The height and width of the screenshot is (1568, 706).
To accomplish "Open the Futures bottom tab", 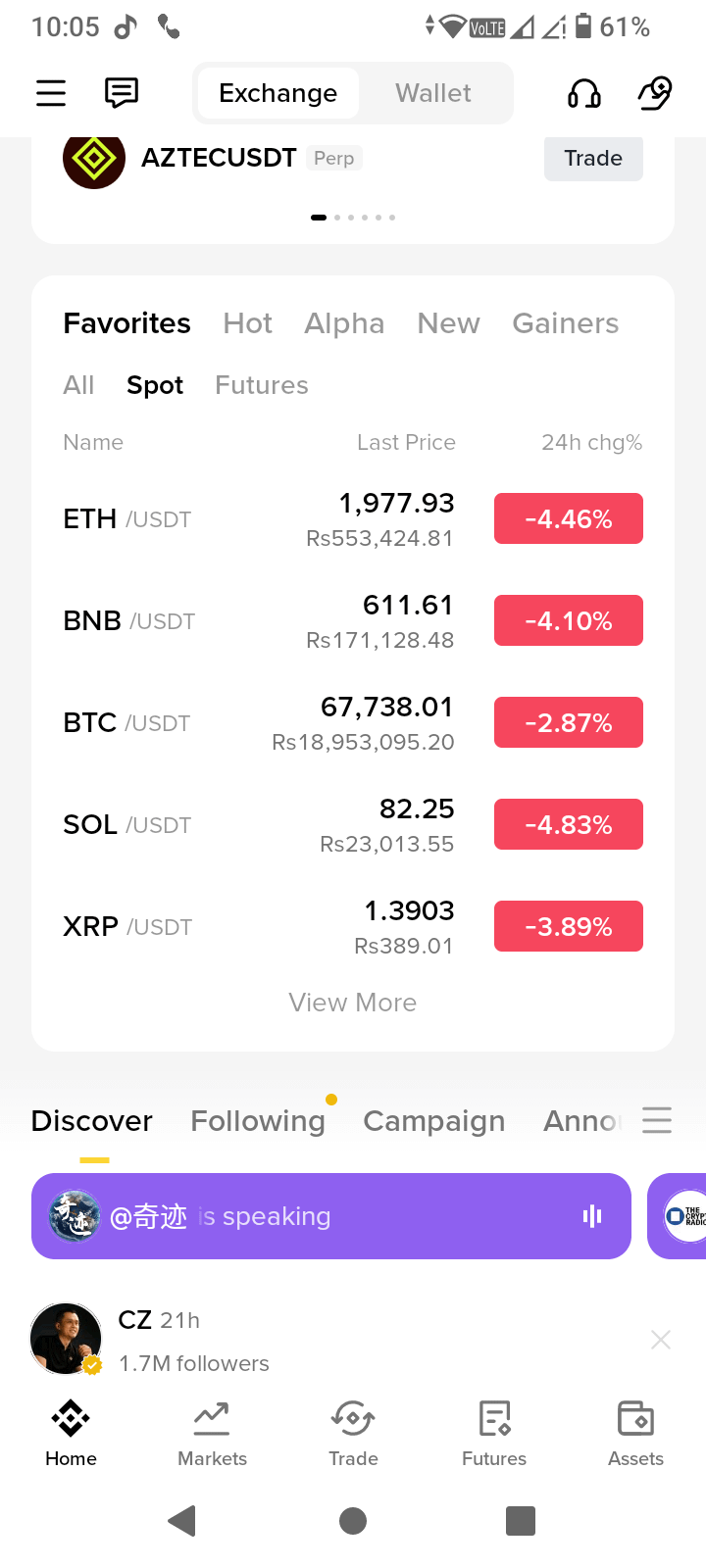I will pyautogui.click(x=494, y=1434).
